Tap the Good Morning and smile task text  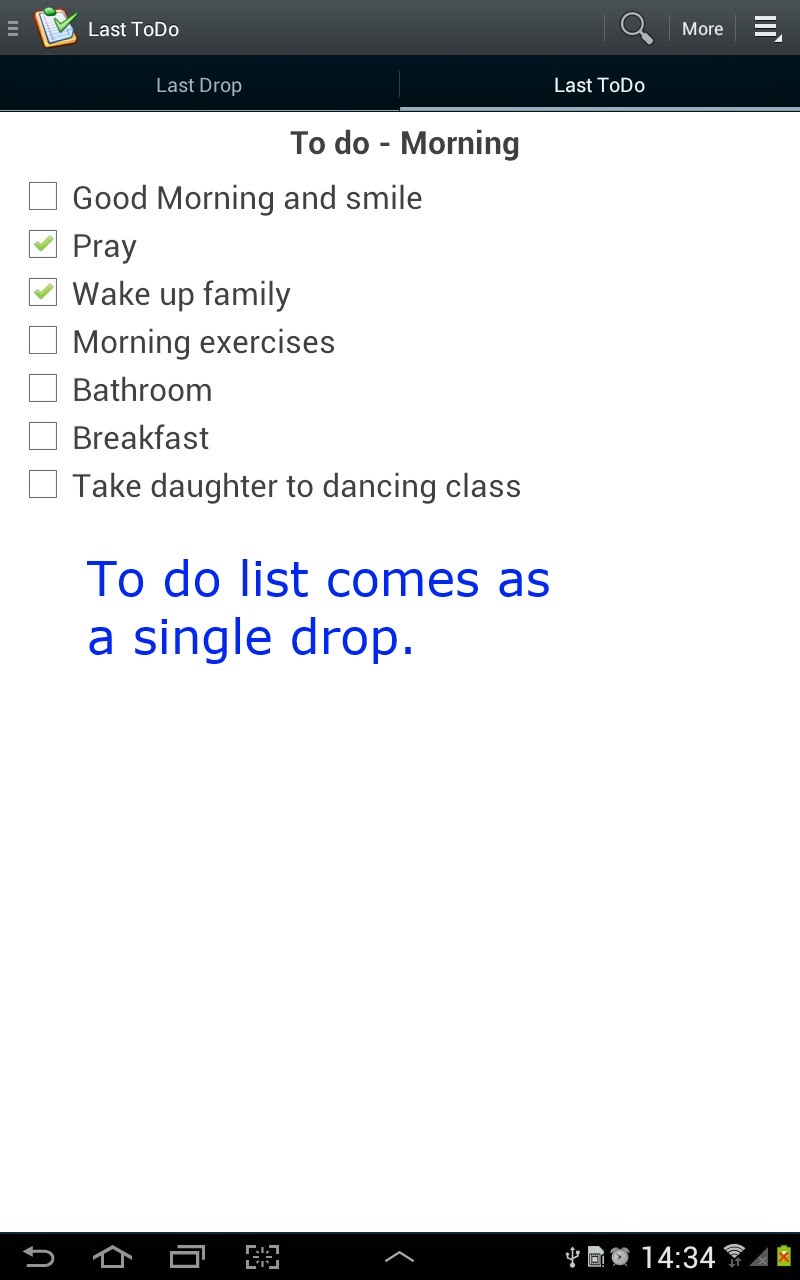point(246,197)
